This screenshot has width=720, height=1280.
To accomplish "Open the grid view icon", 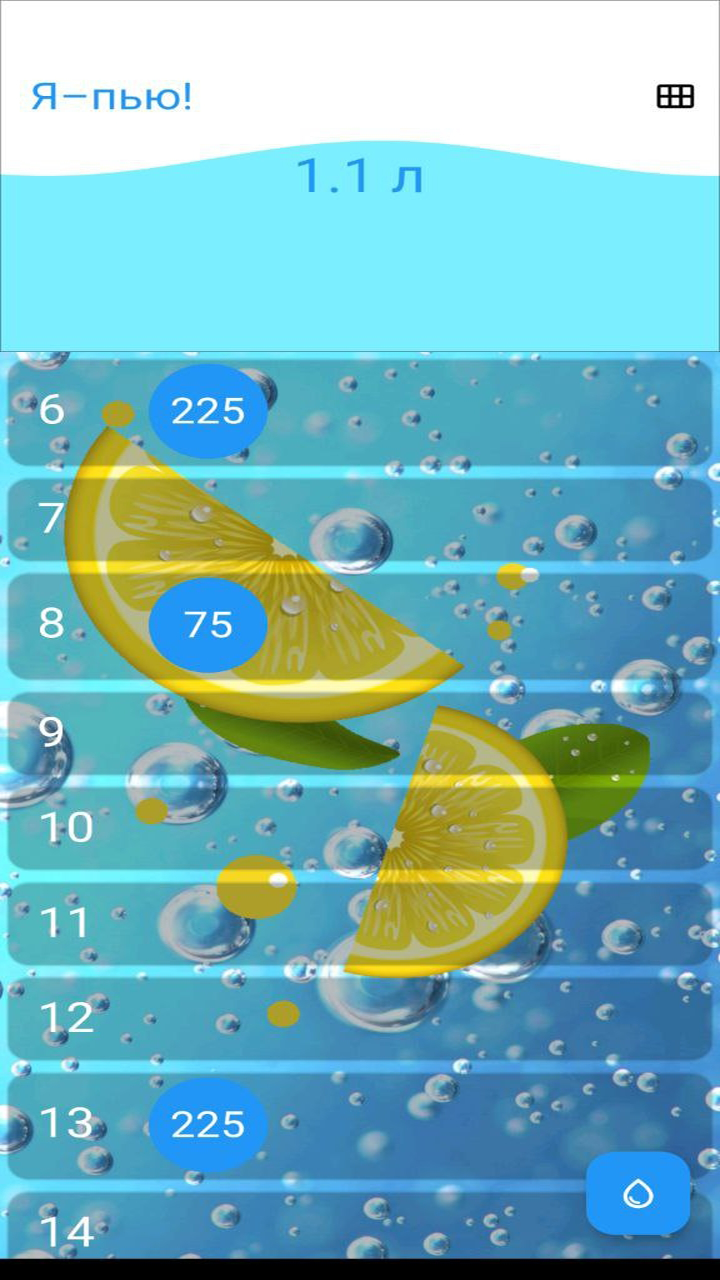I will (675, 96).
